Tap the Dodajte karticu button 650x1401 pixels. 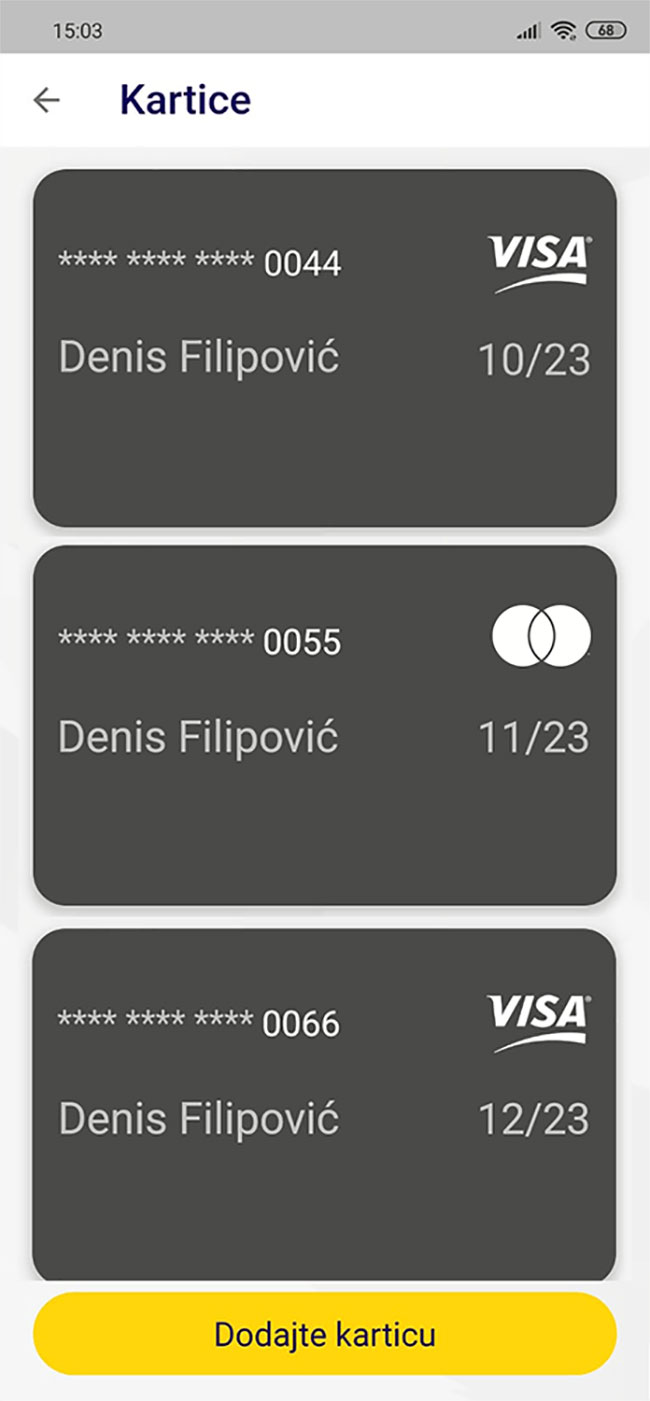point(325,1334)
